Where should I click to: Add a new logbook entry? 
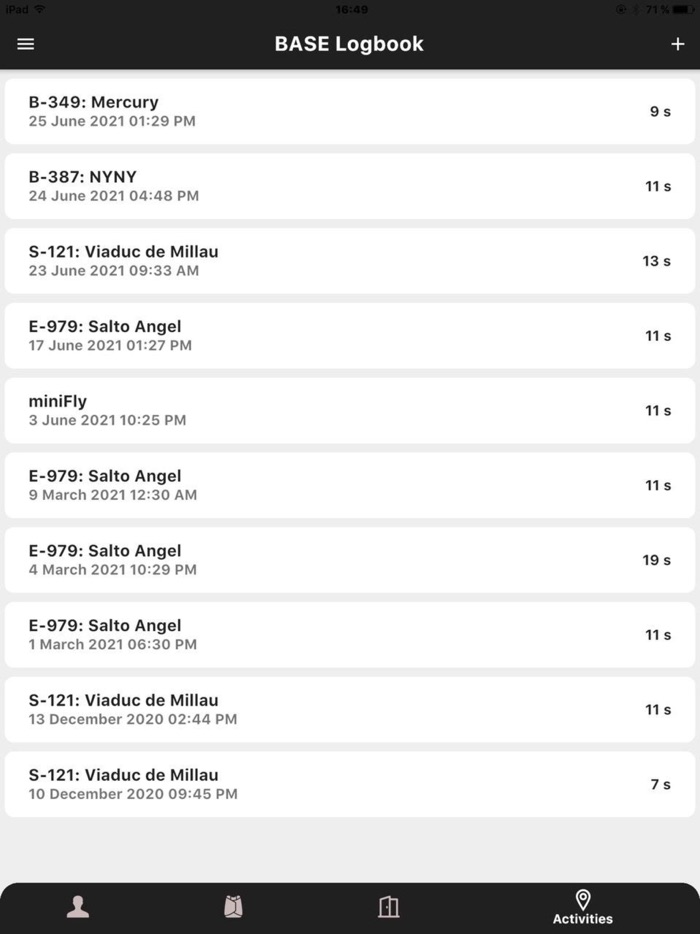[678, 44]
